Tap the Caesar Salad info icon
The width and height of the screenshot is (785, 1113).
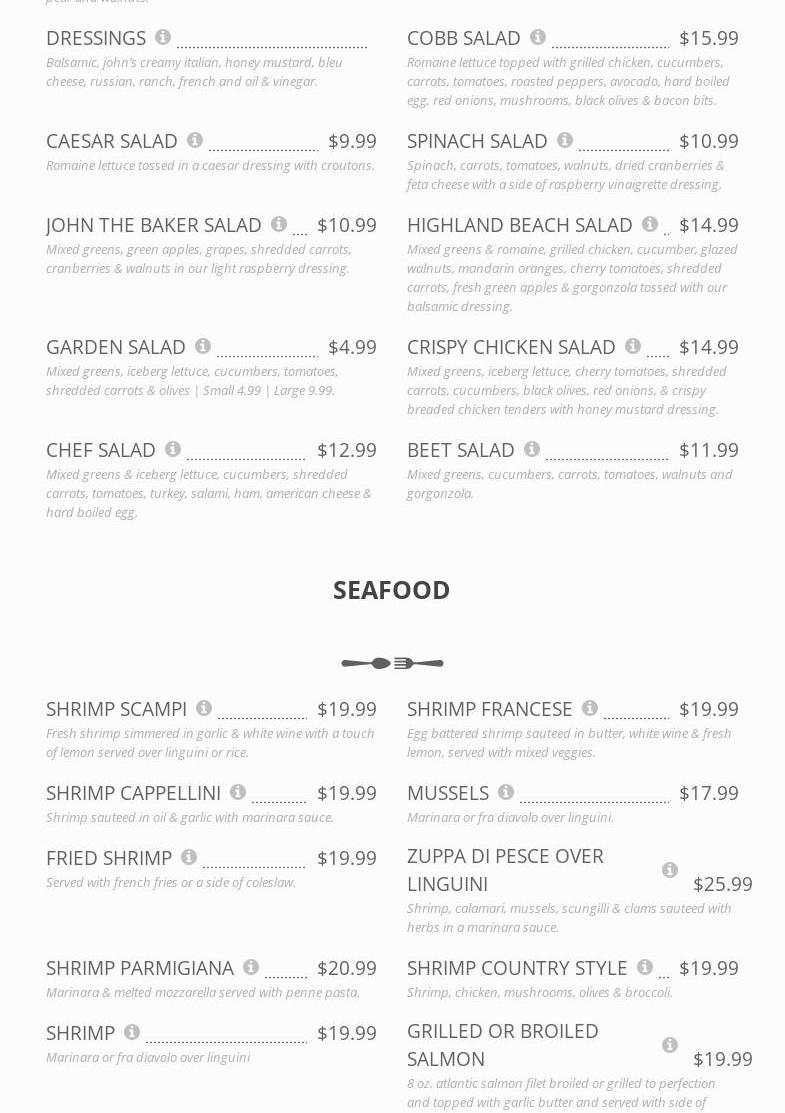click(x=195, y=140)
